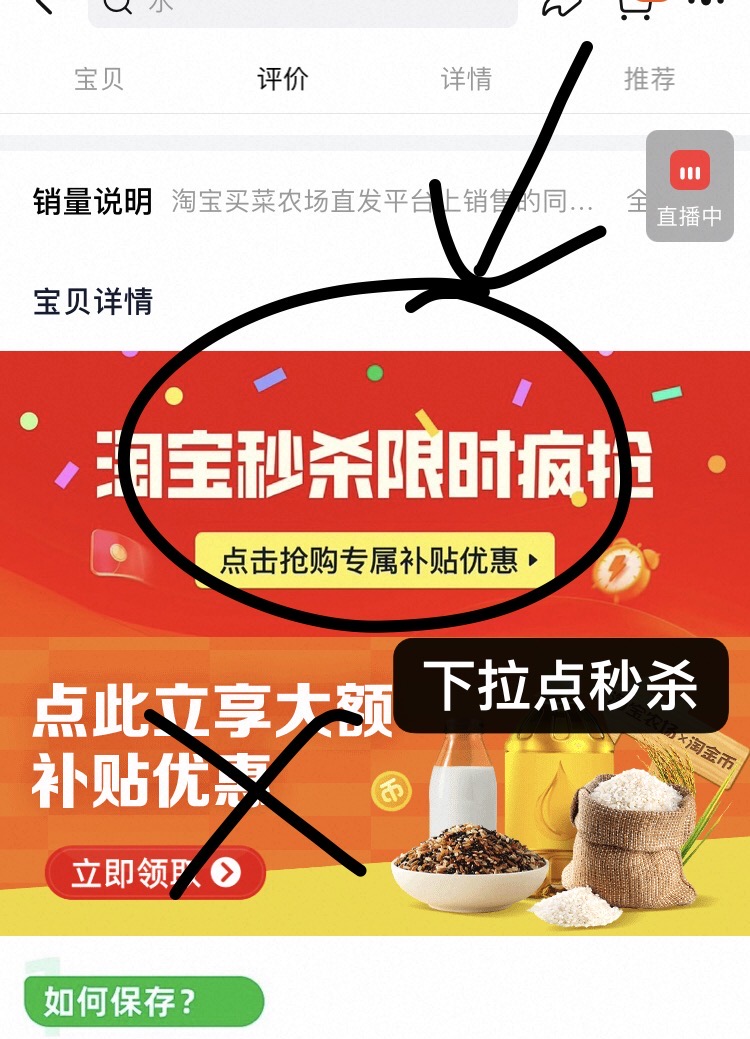Claim the subsidy via 立即领取

pyautogui.click(x=155, y=873)
